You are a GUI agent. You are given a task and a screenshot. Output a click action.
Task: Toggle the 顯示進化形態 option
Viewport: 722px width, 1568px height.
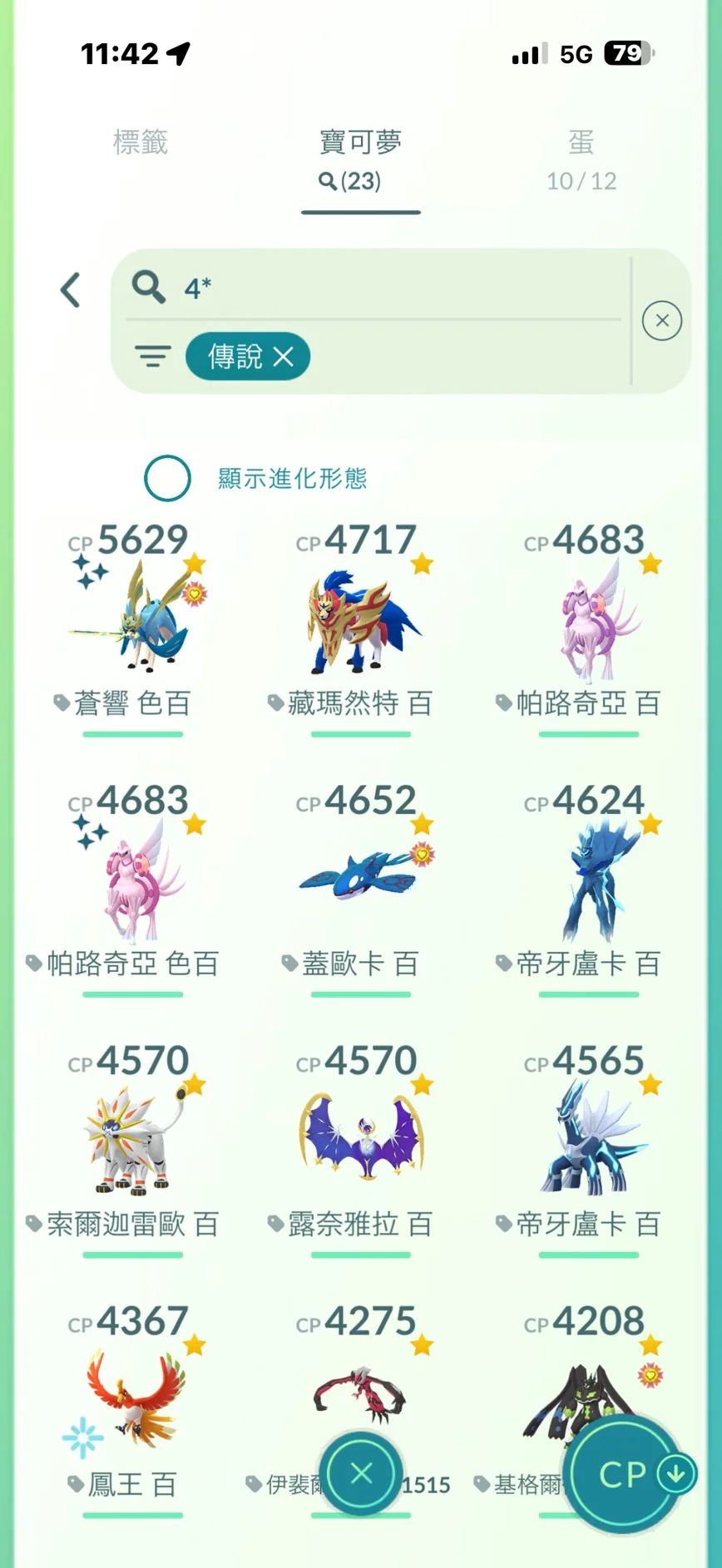167,478
